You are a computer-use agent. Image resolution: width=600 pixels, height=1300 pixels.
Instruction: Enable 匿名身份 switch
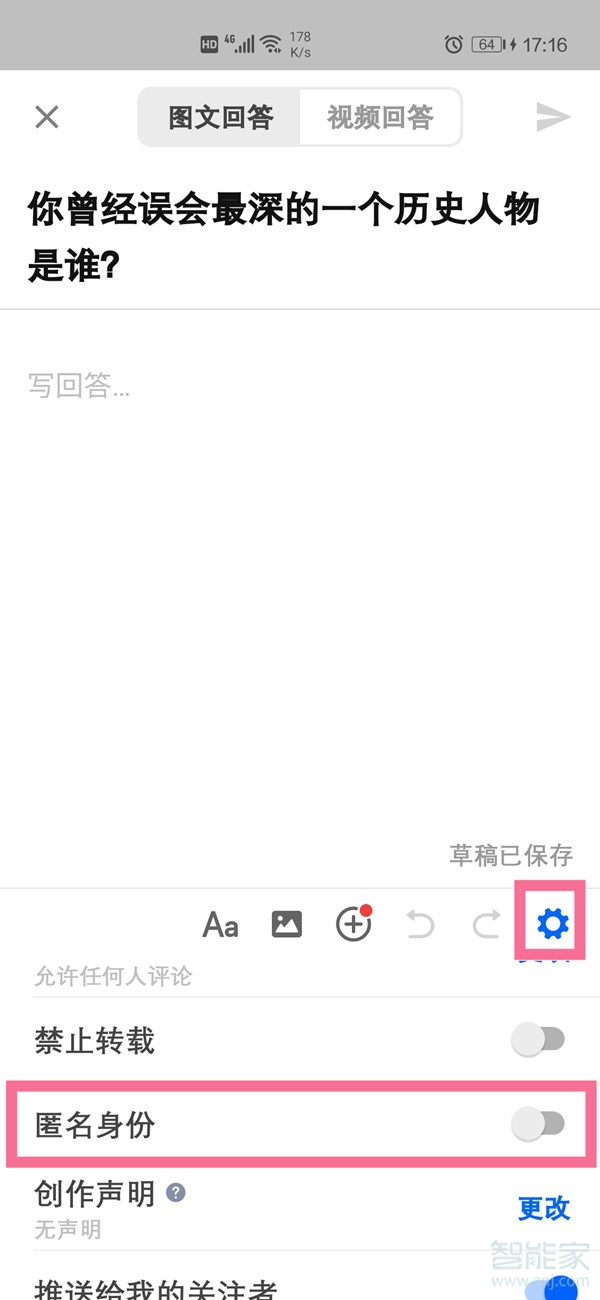538,1125
